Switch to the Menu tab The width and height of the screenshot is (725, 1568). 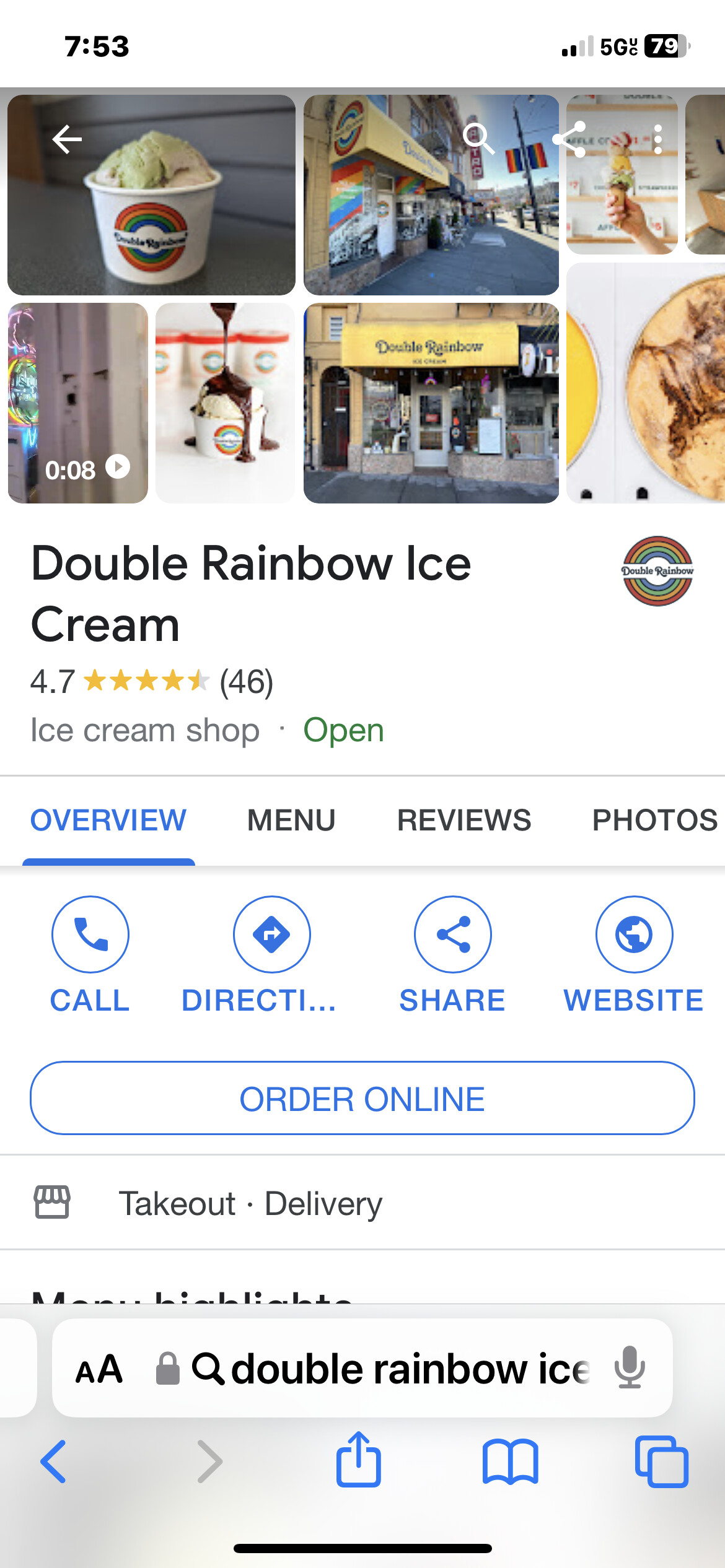pos(291,820)
